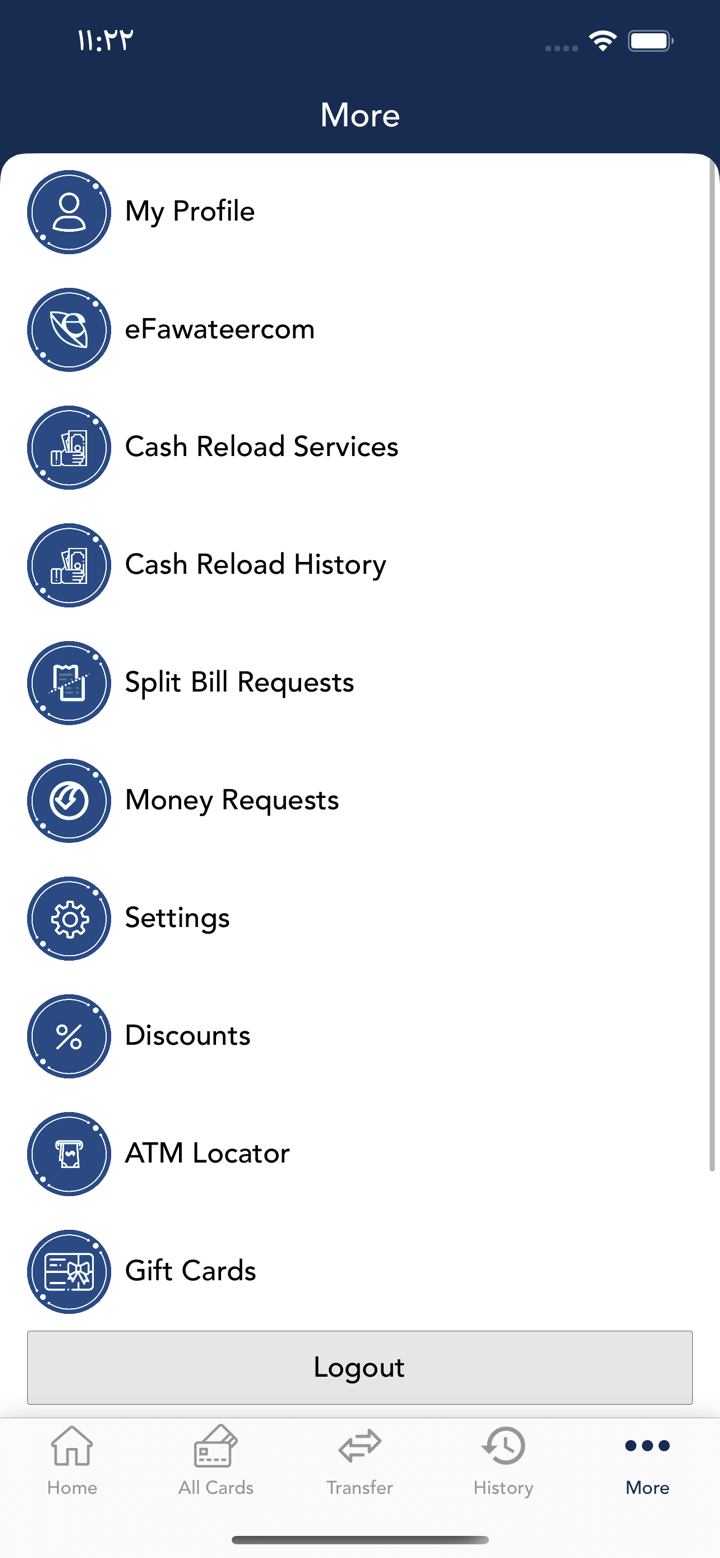This screenshot has height=1558, width=720.
Task: Open Money Requests entry
Action: tap(232, 801)
